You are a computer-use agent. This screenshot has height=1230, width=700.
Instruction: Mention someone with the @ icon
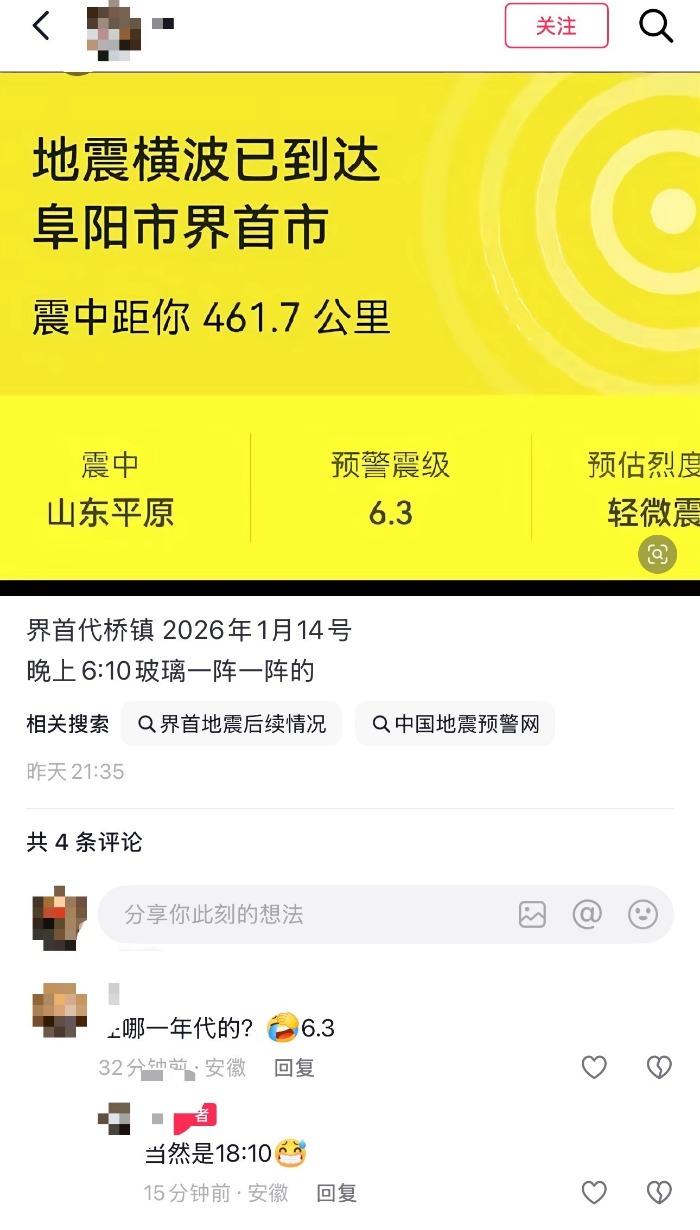click(587, 914)
